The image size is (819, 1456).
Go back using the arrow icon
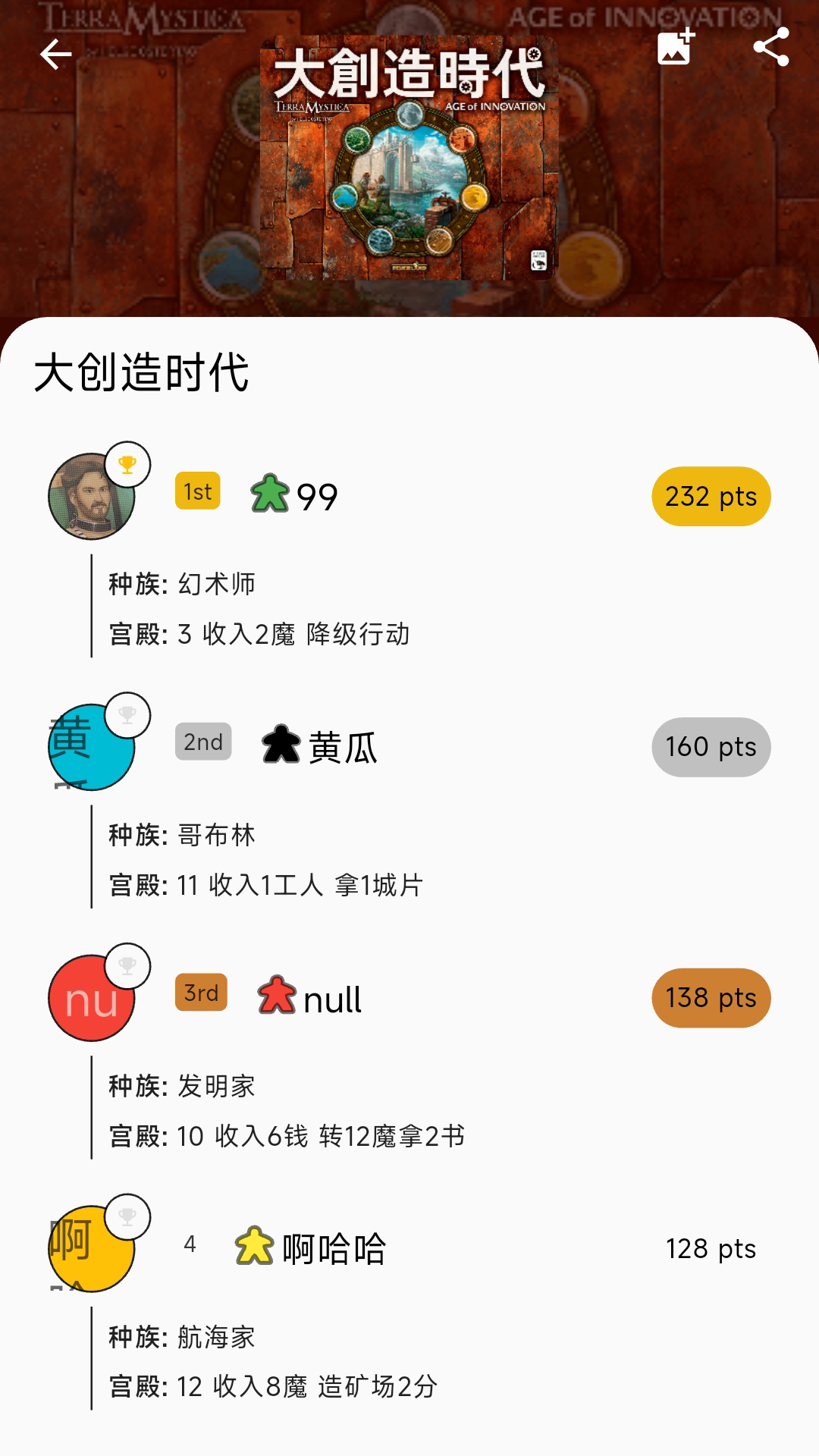pyautogui.click(x=55, y=55)
